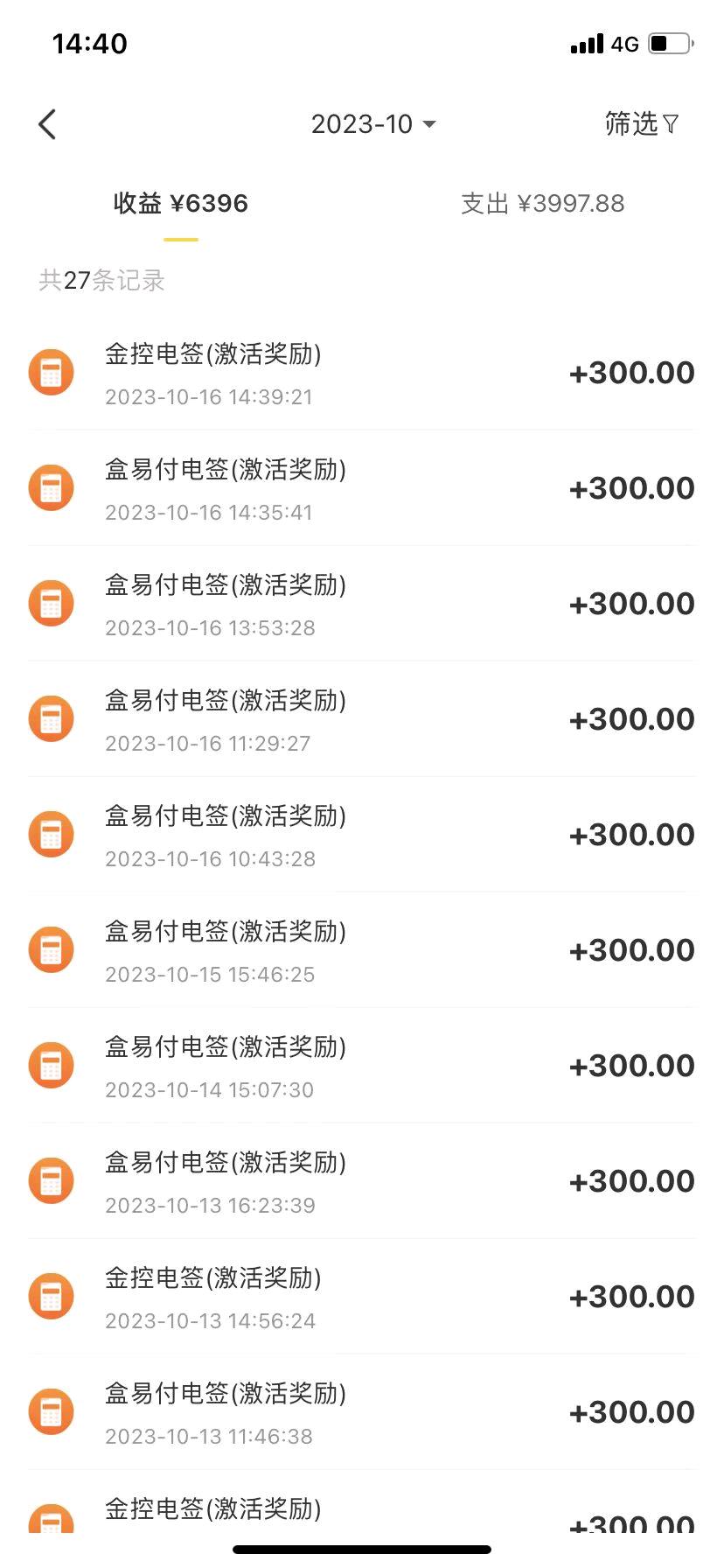This screenshot has height=1568, width=724.
Task: Open the 盒易付电签 entry at 11:29:27
Action: coord(362,719)
